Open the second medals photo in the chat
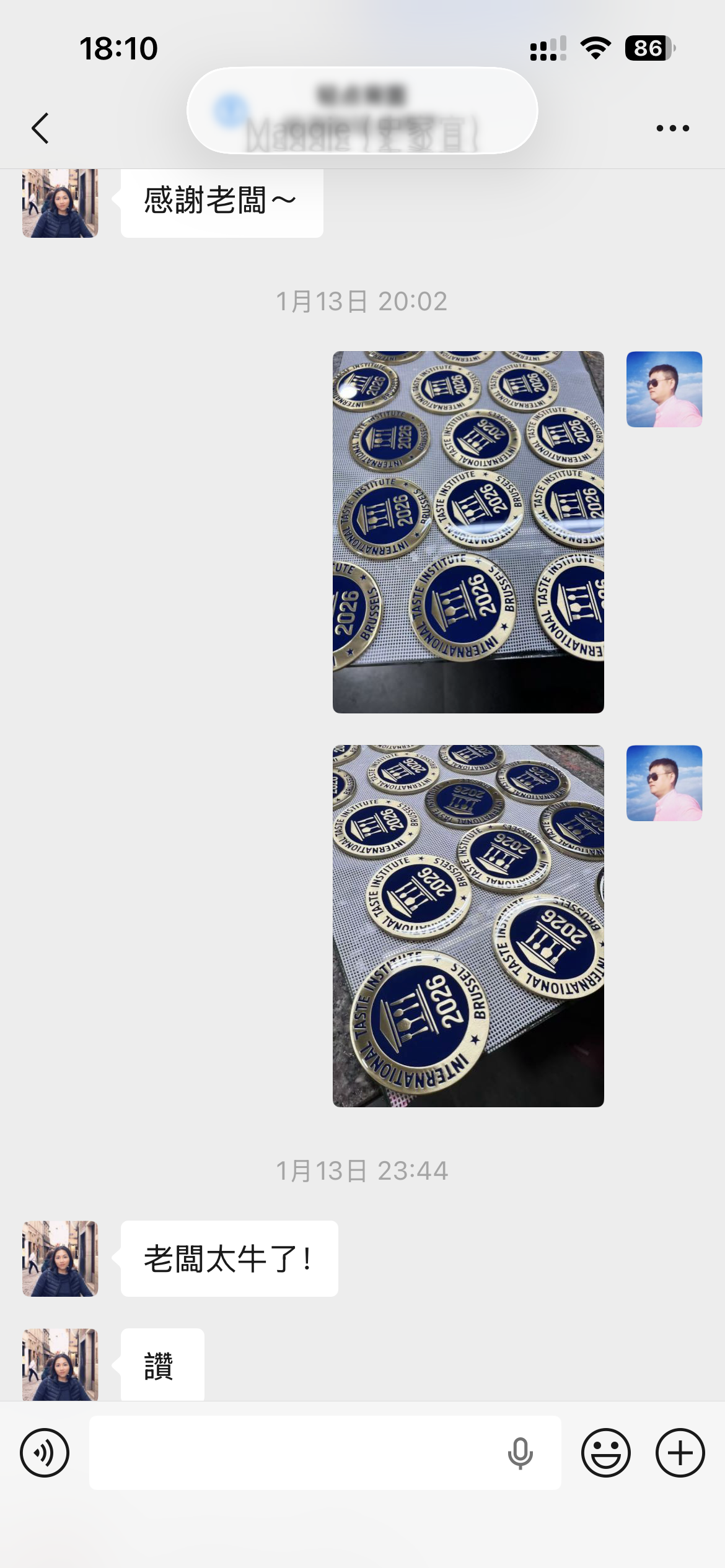Viewport: 725px width, 1568px height. (468, 926)
